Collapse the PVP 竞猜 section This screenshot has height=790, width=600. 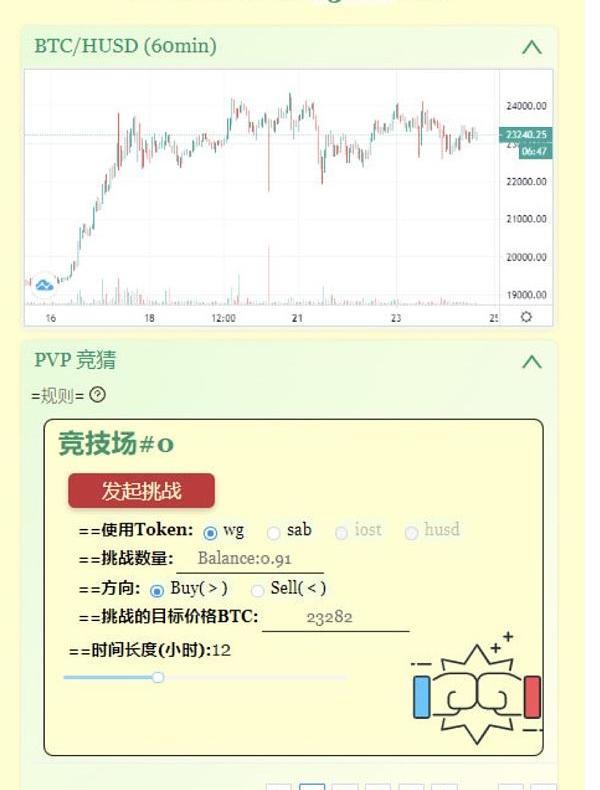pyautogui.click(x=531, y=361)
